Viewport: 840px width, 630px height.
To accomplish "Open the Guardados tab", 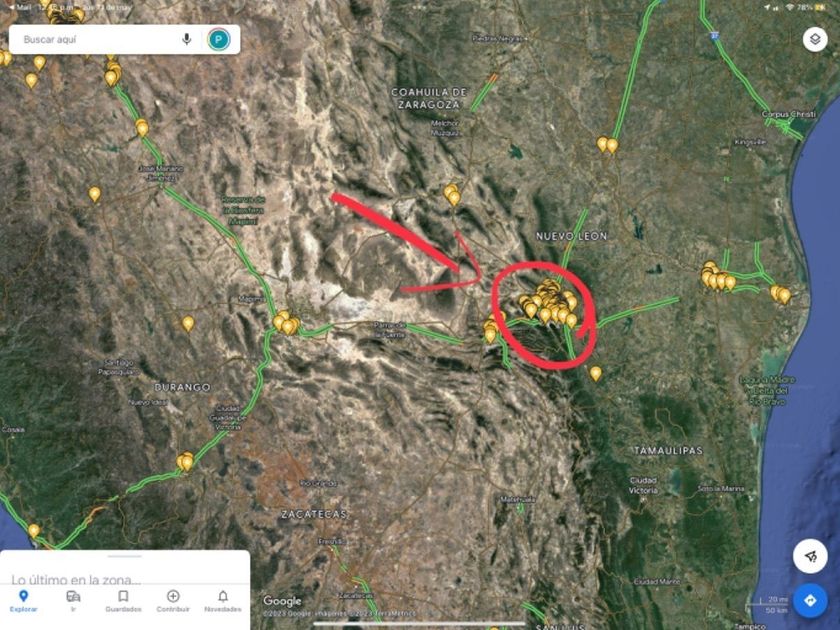I will point(123,601).
